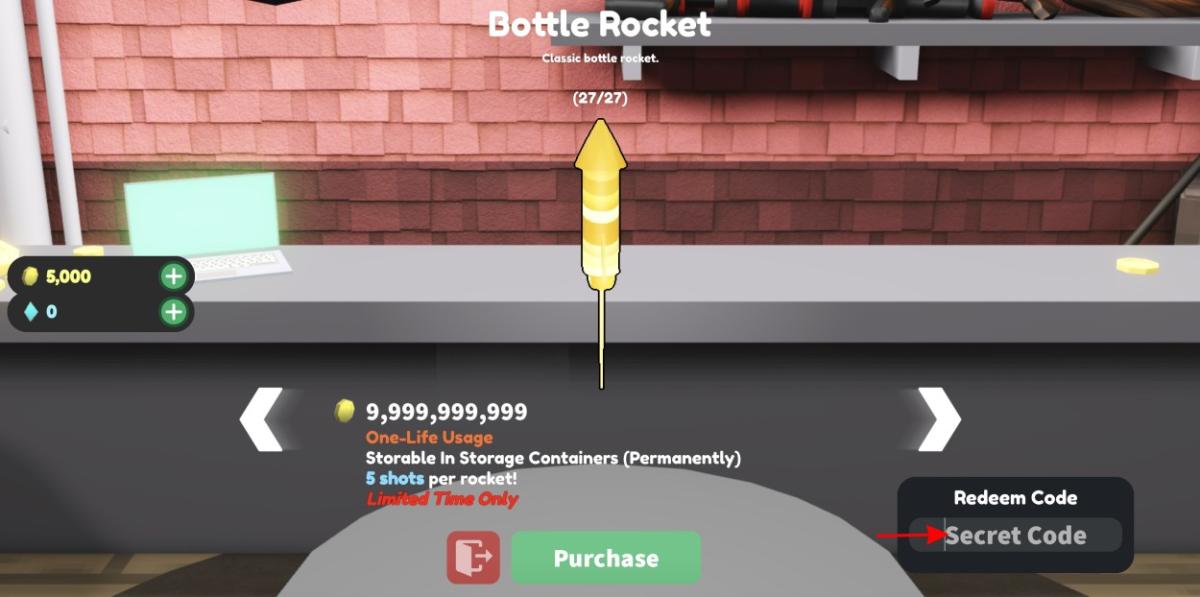This screenshot has width=1200, height=597.
Task: Go to the previous item with the left arrow
Action: point(260,419)
